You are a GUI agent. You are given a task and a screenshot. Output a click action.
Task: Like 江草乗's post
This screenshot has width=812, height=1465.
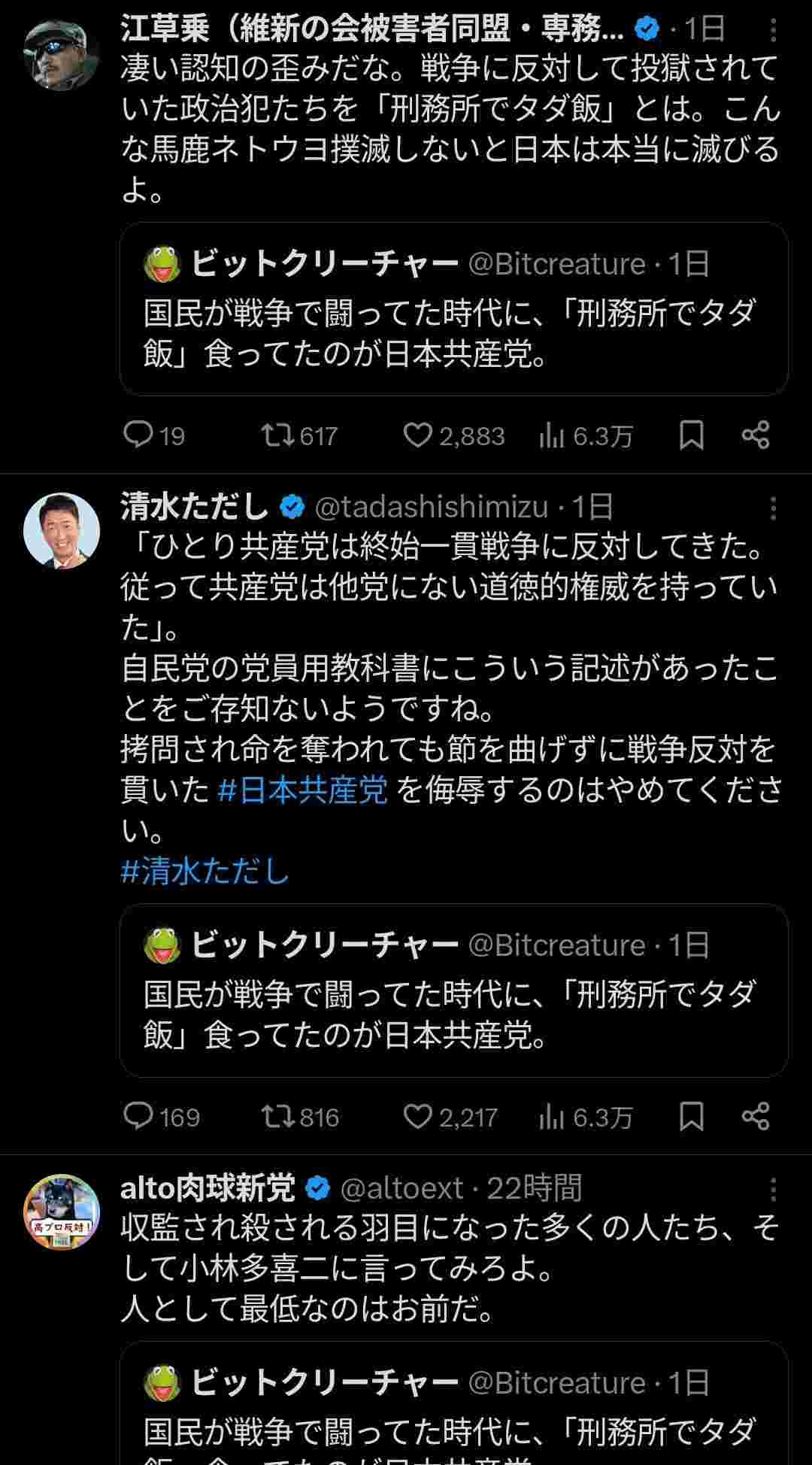coord(417,435)
